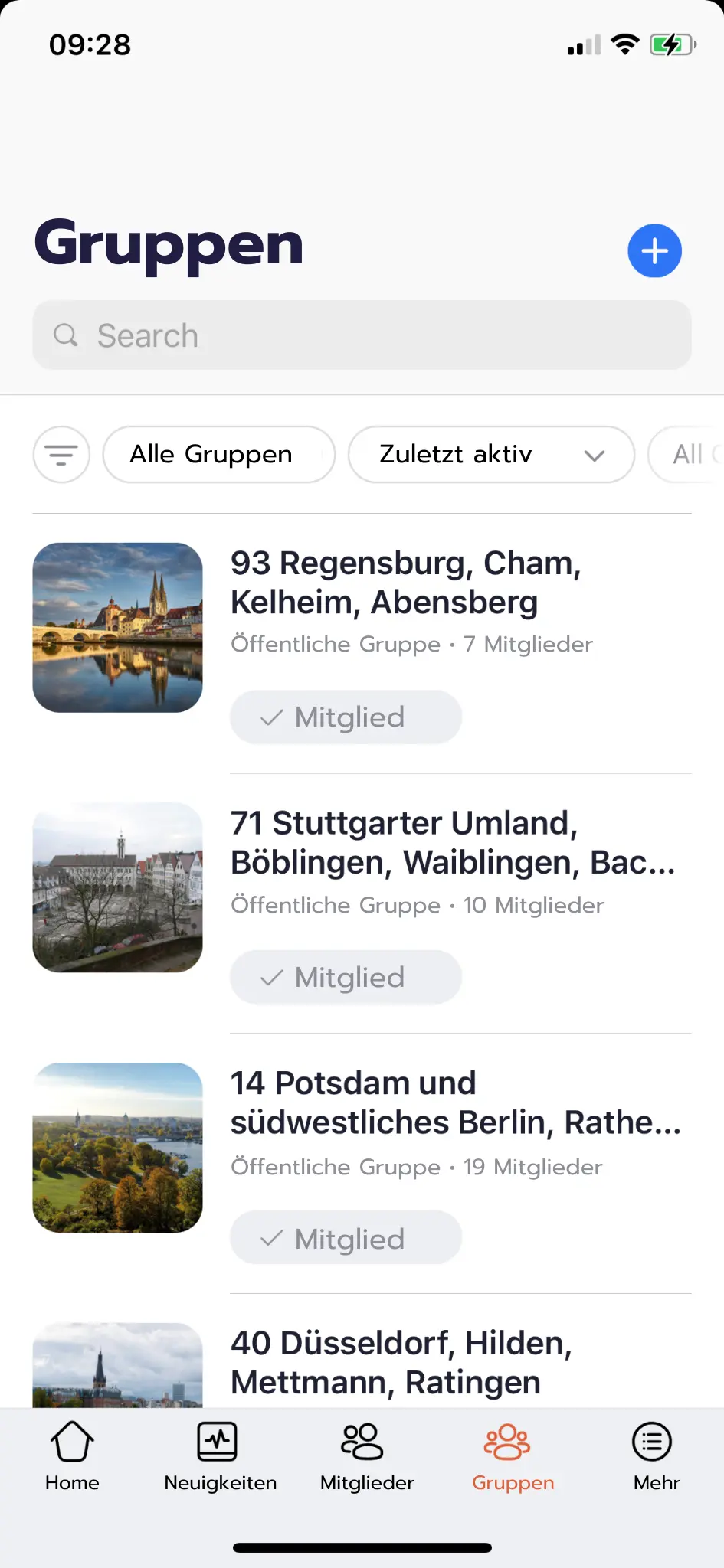The width and height of the screenshot is (724, 1568).
Task: Open the Home tab icon
Action: pyautogui.click(x=71, y=1440)
